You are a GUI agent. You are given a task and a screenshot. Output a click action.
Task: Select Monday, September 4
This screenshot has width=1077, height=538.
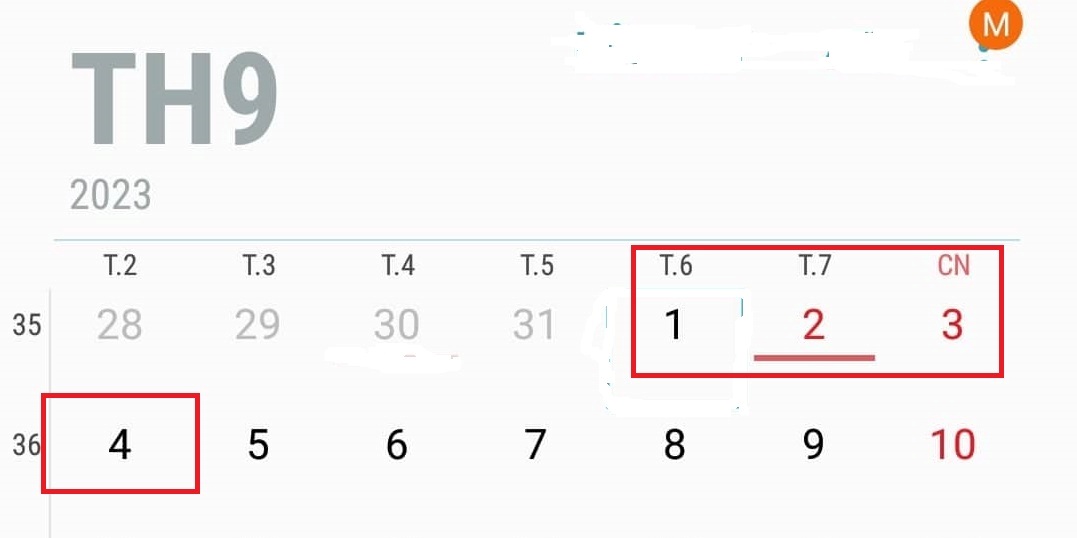(x=119, y=445)
